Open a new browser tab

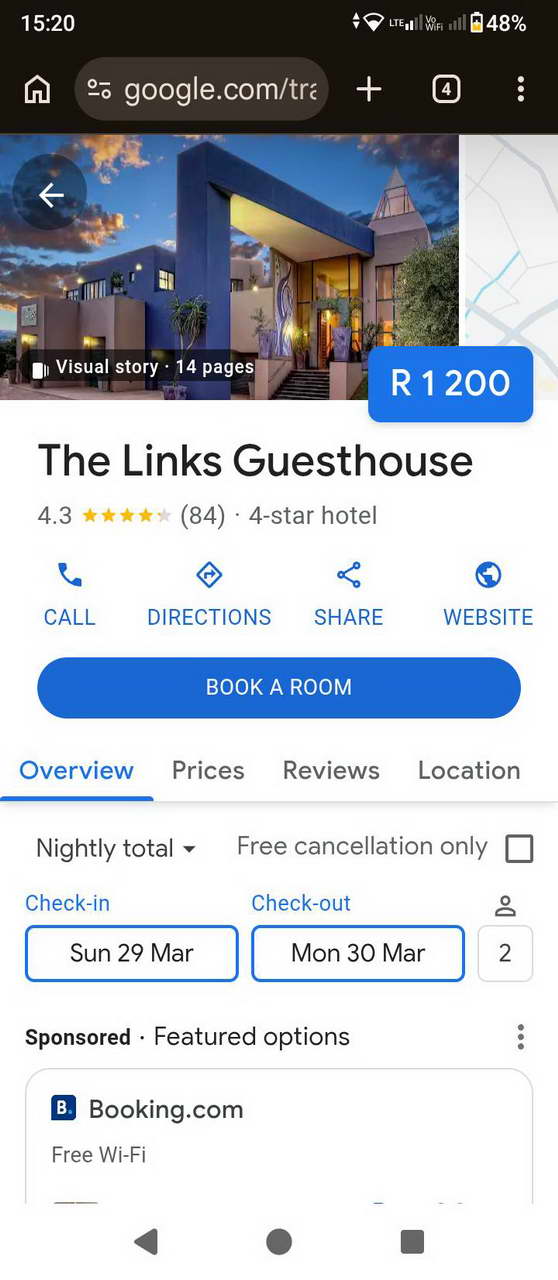(x=369, y=90)
